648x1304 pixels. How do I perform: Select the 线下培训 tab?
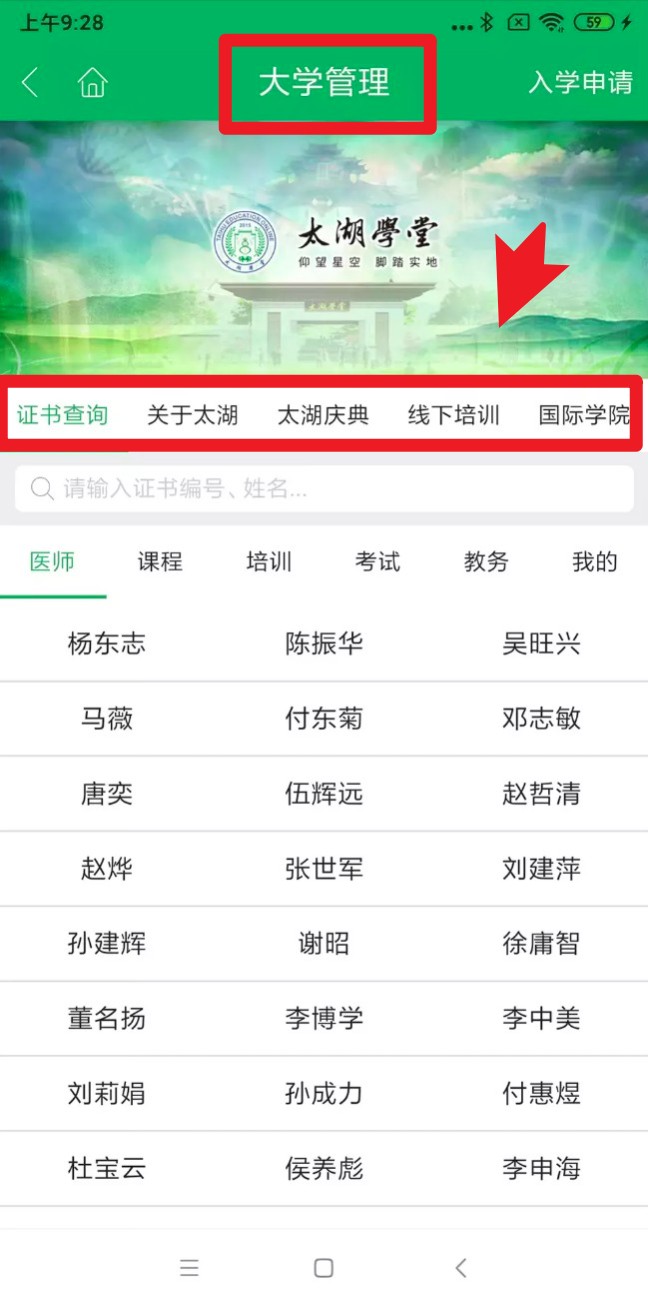[x=453, y=415]
